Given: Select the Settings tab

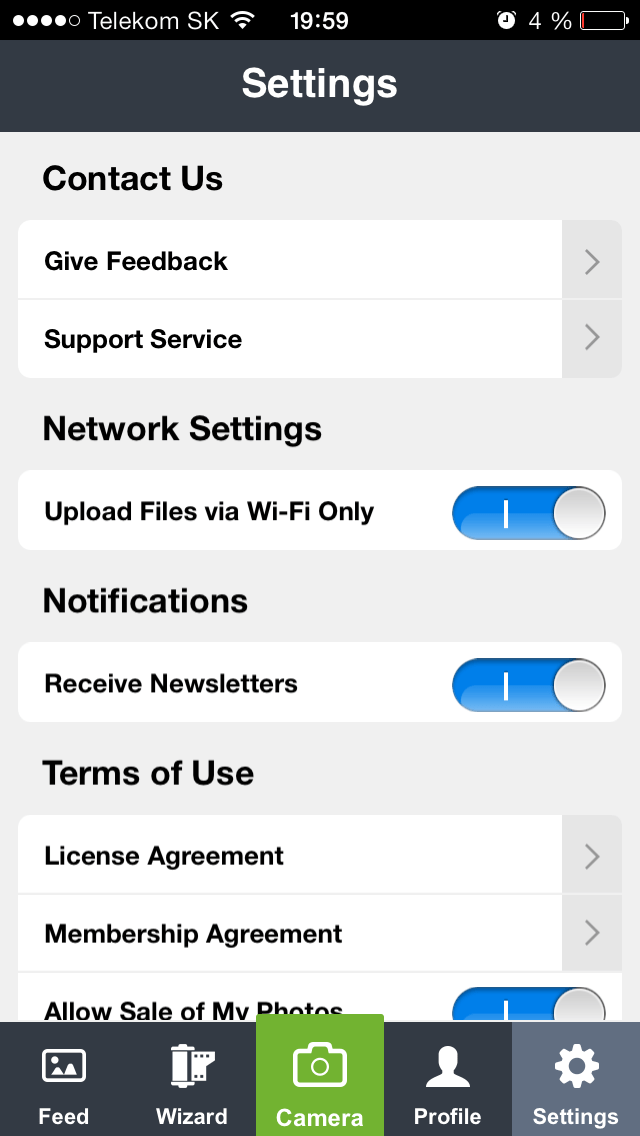Looking at the screenshot, I should [576, 1086].
